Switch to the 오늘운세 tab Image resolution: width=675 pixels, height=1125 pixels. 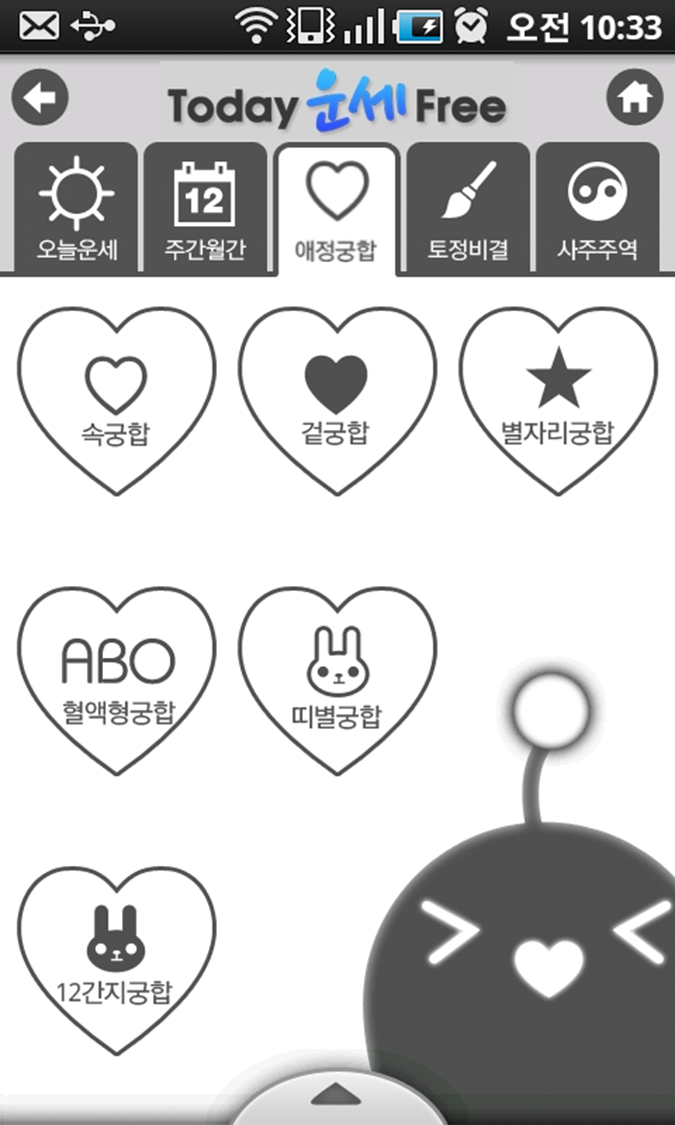77,208
